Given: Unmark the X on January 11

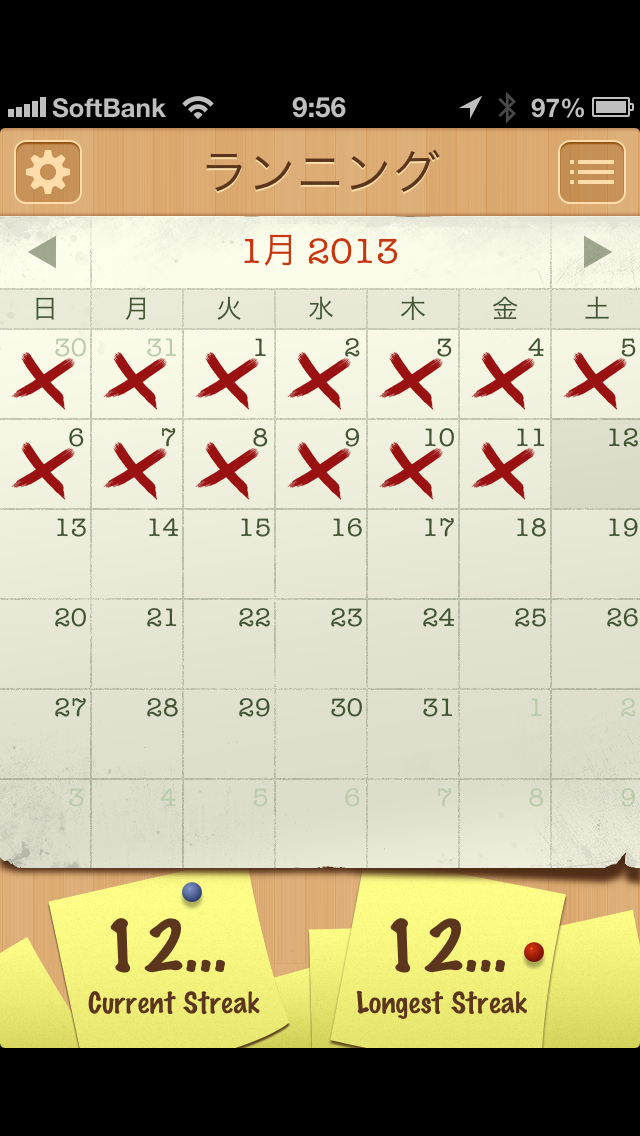Looking at the screenshot, I should click(x=504, y=464).
